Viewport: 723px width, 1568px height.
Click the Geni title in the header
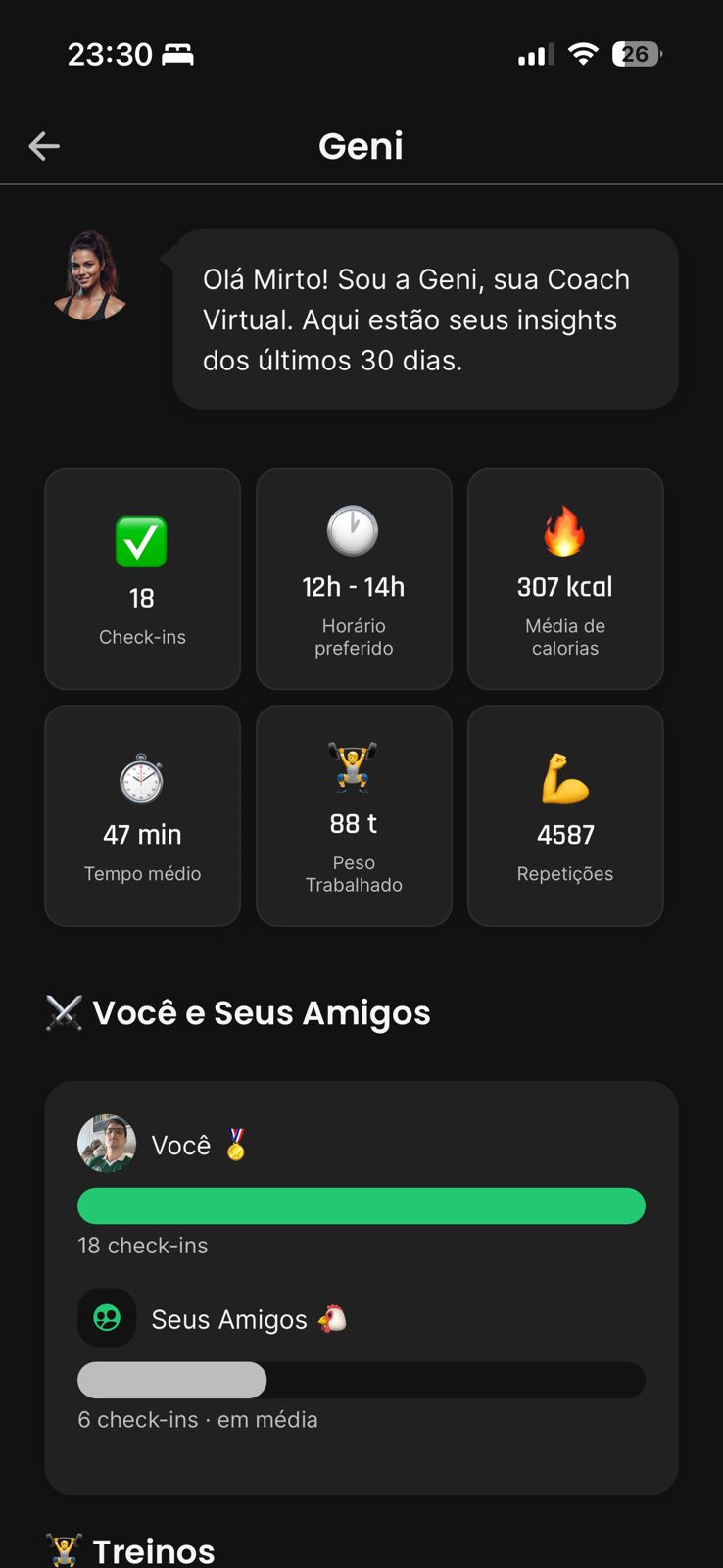[x=361, y=145]
